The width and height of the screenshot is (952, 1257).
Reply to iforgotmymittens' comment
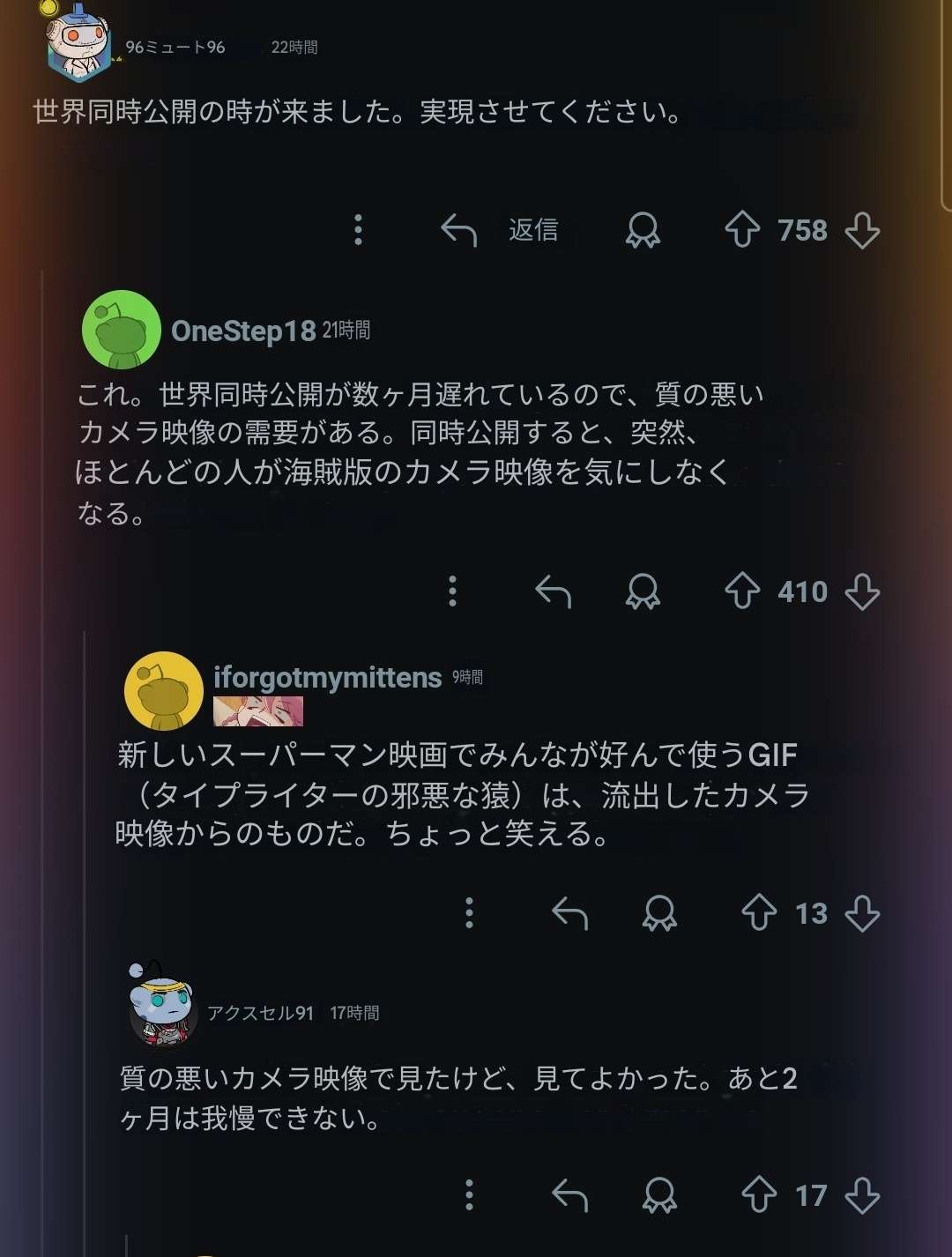coord(570,913)
